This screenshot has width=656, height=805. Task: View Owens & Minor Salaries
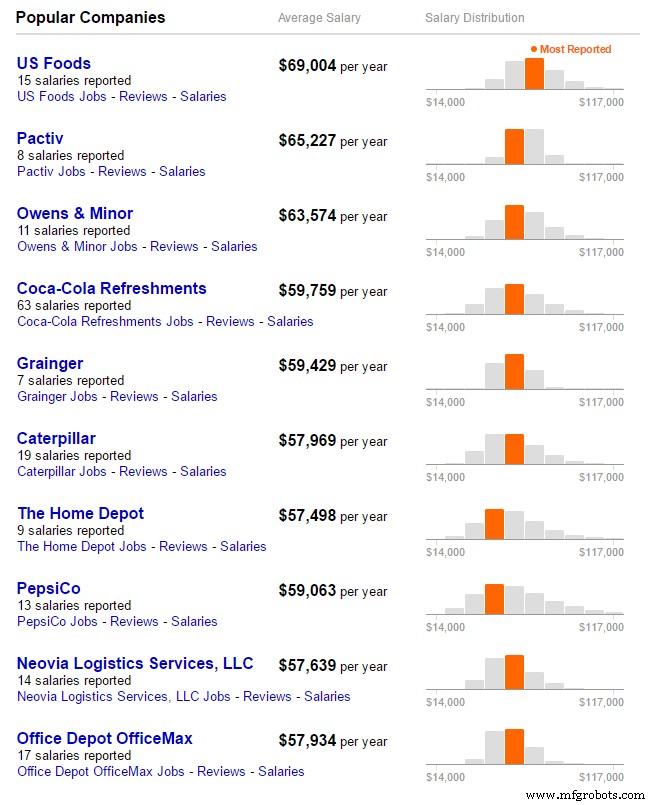pyautogui.click(x=234, y=247)
